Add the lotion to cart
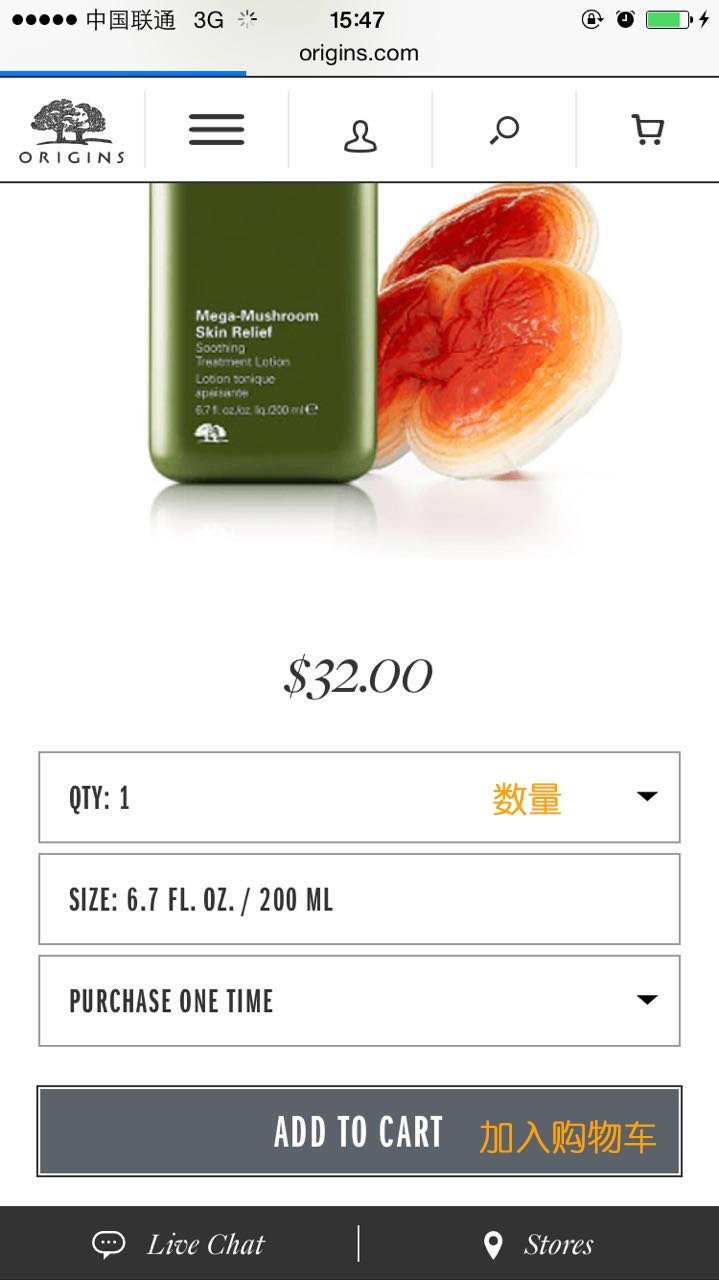This screenshot has width=719, height=1280. (359, 1131)
